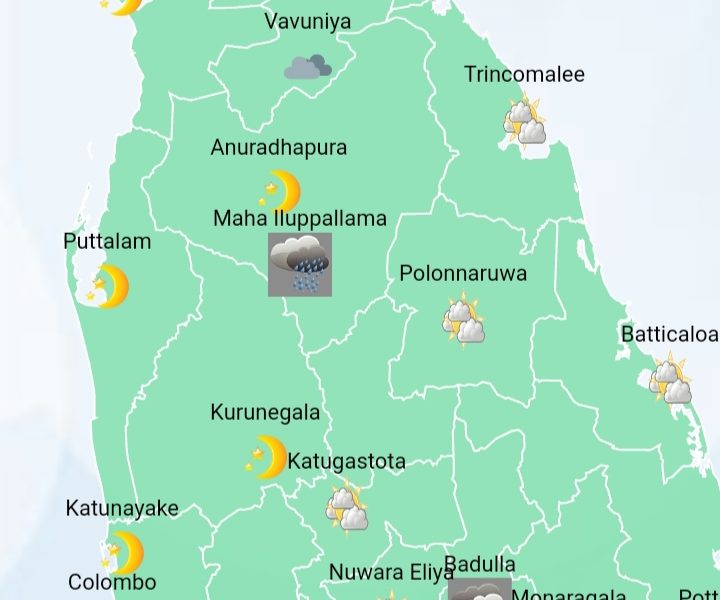Screen dimensions: 720x600
Task: Tap the cloud marker under Badulla
Action: coord(480,590)
